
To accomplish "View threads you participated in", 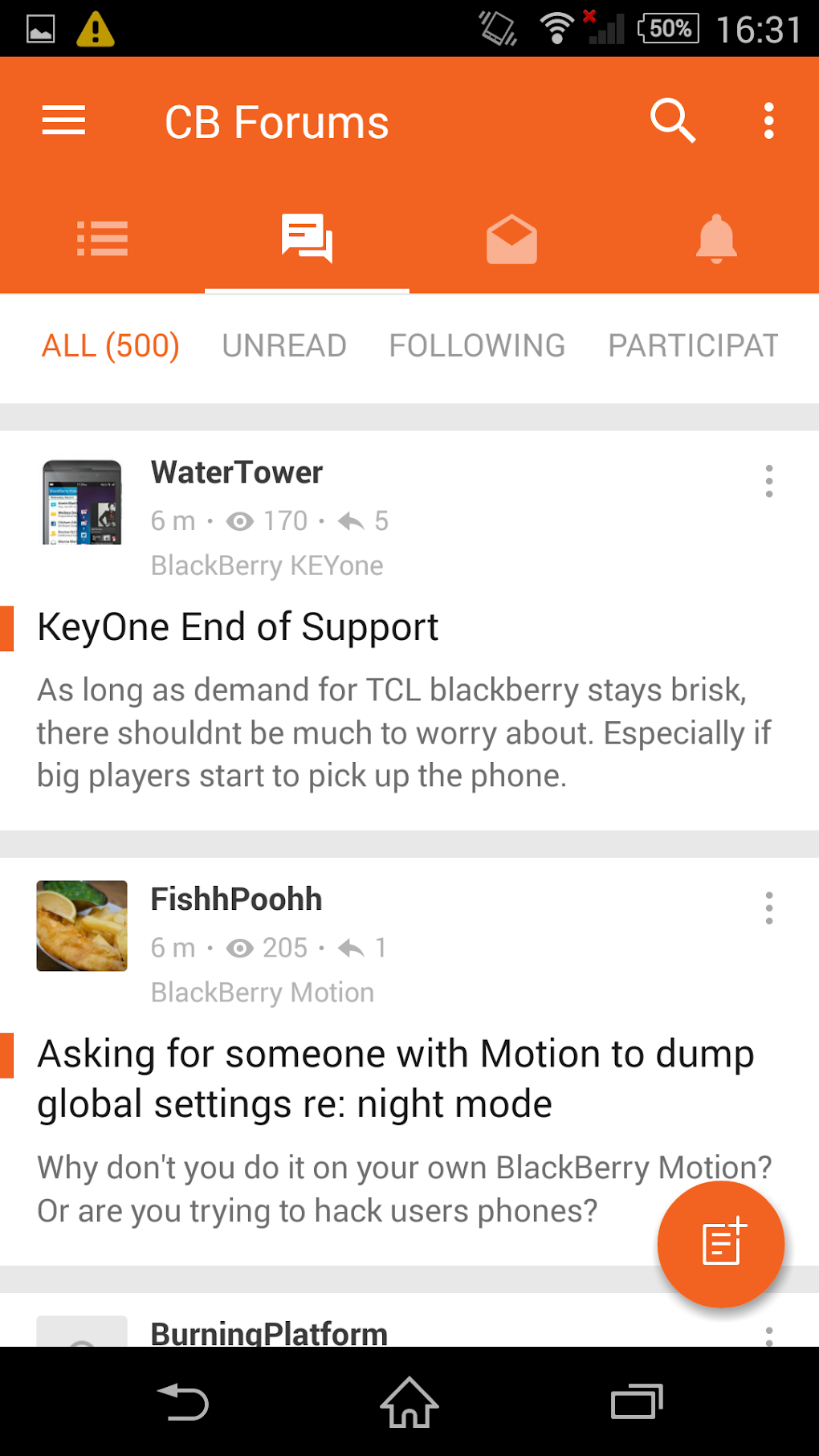I will click(x=693, y=346).
